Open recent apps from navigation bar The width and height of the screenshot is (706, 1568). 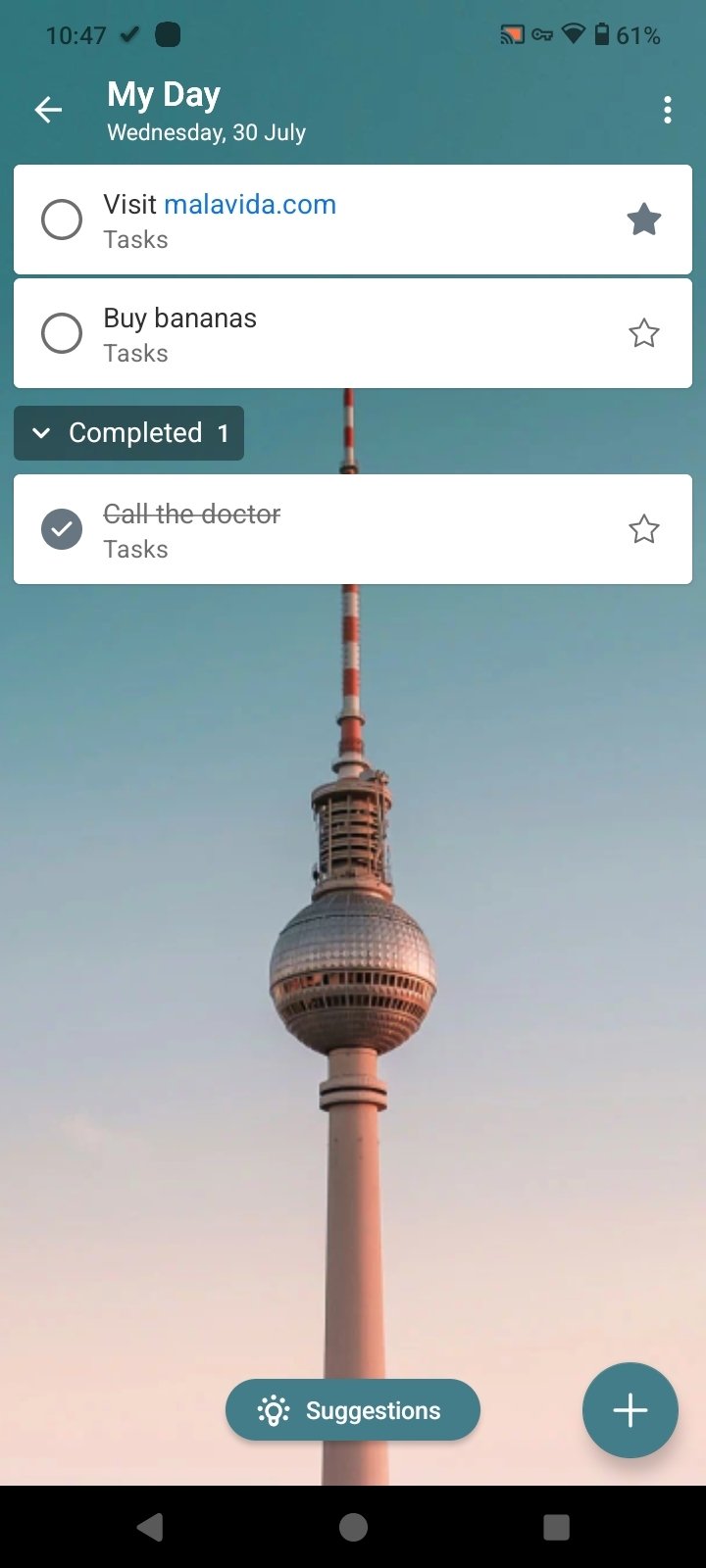(x=556, y=1527)
